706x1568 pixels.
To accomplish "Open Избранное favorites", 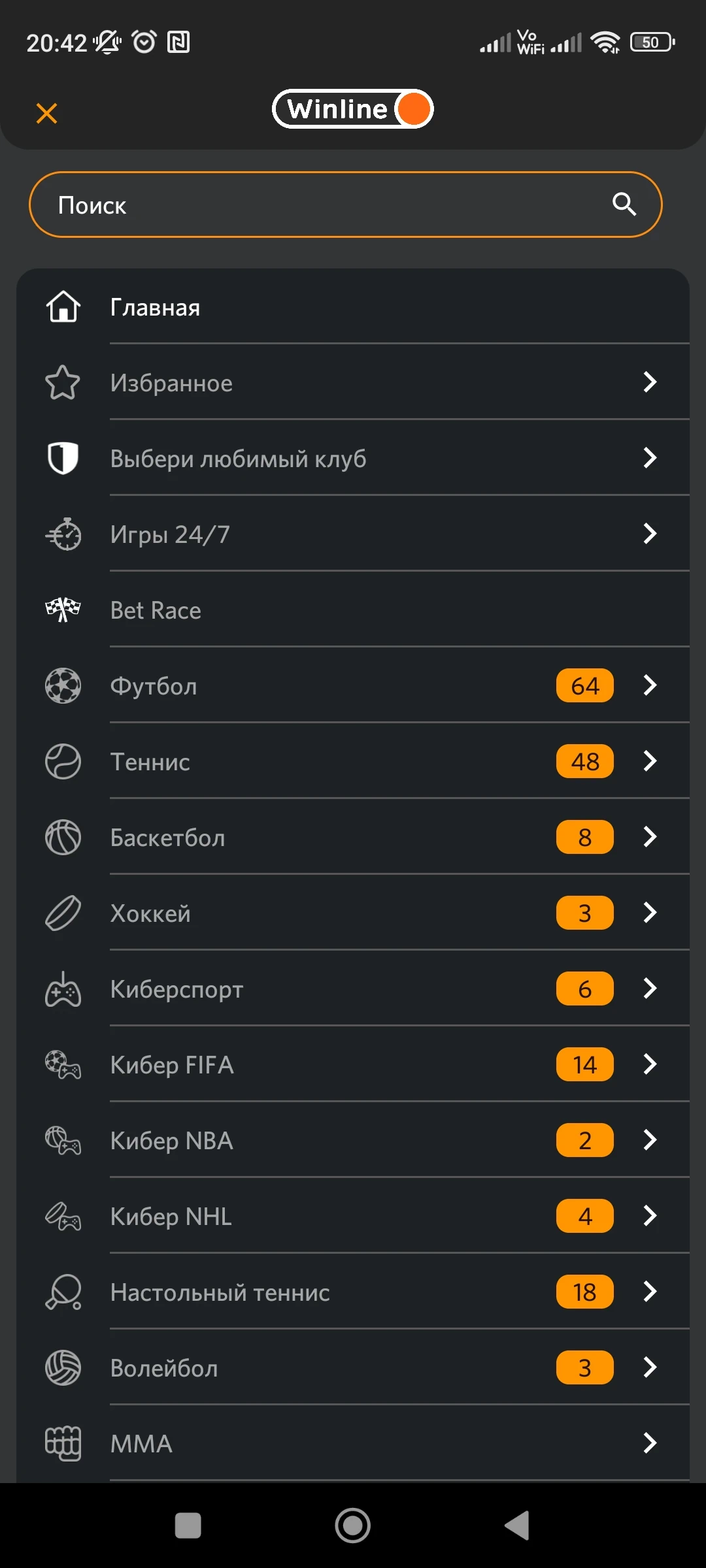I will pos(353,383).
